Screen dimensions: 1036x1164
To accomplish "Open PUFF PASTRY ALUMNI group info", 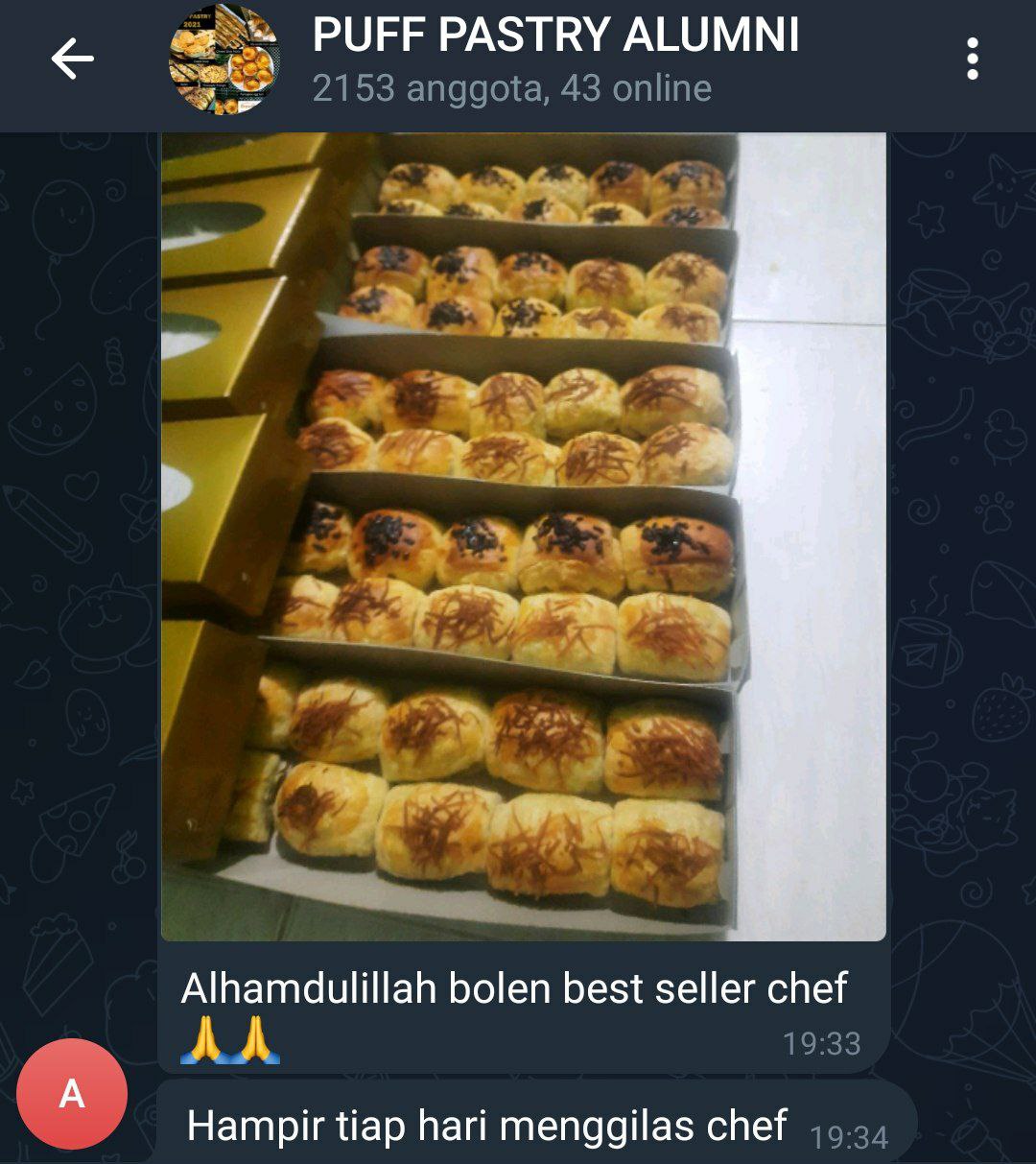I will point(554,59).
